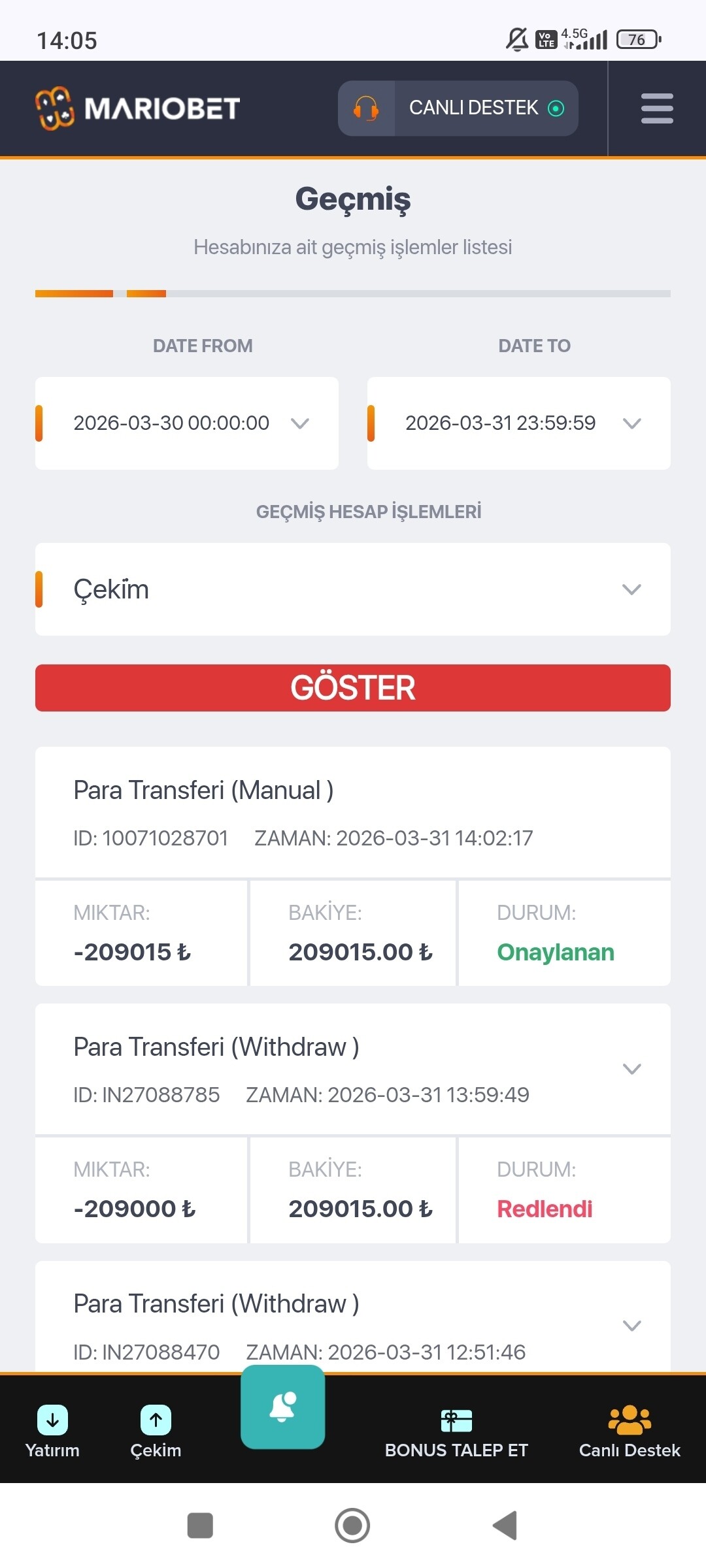Tap the GÖSTER button
Screen dimensions: 706x1568
(353, 688)
